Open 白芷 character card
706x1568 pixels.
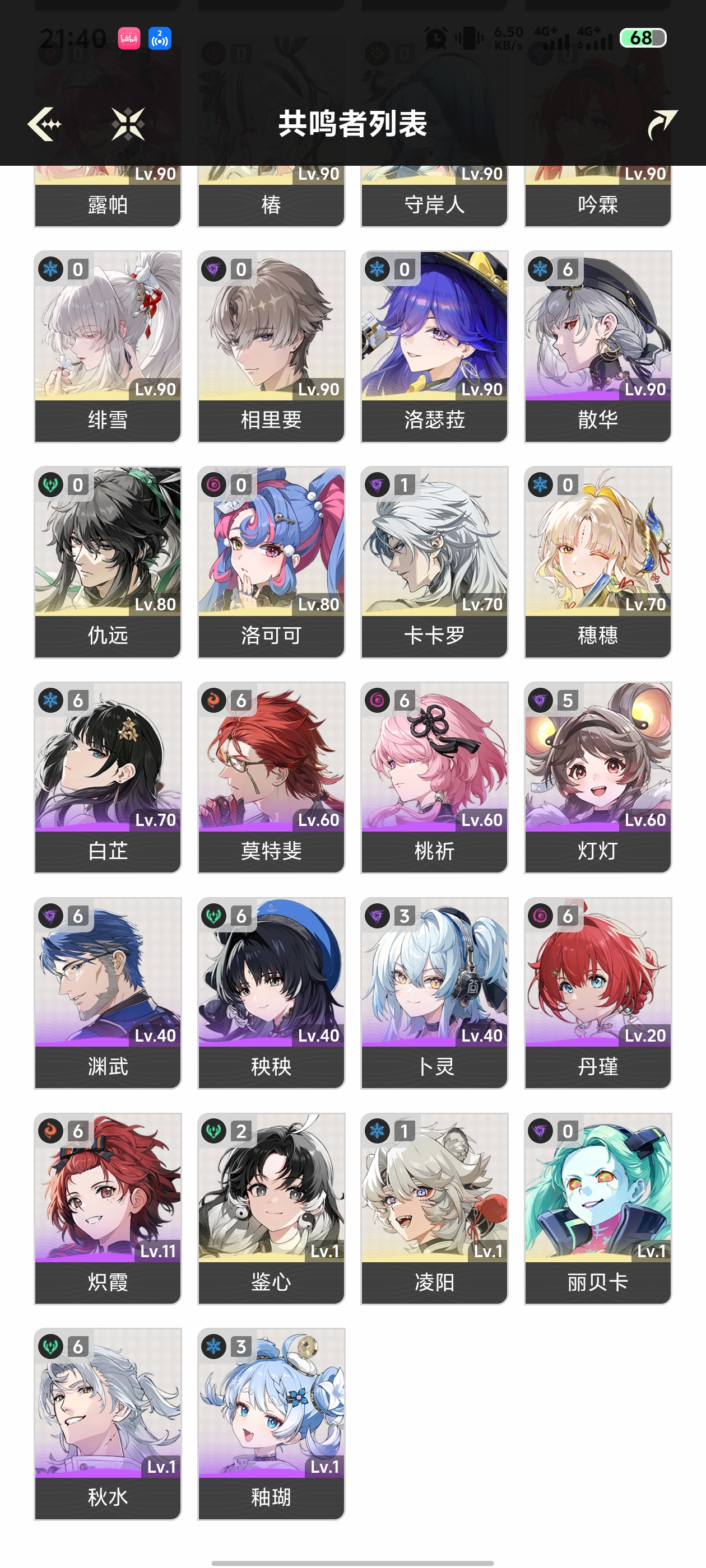coord(108,777)
